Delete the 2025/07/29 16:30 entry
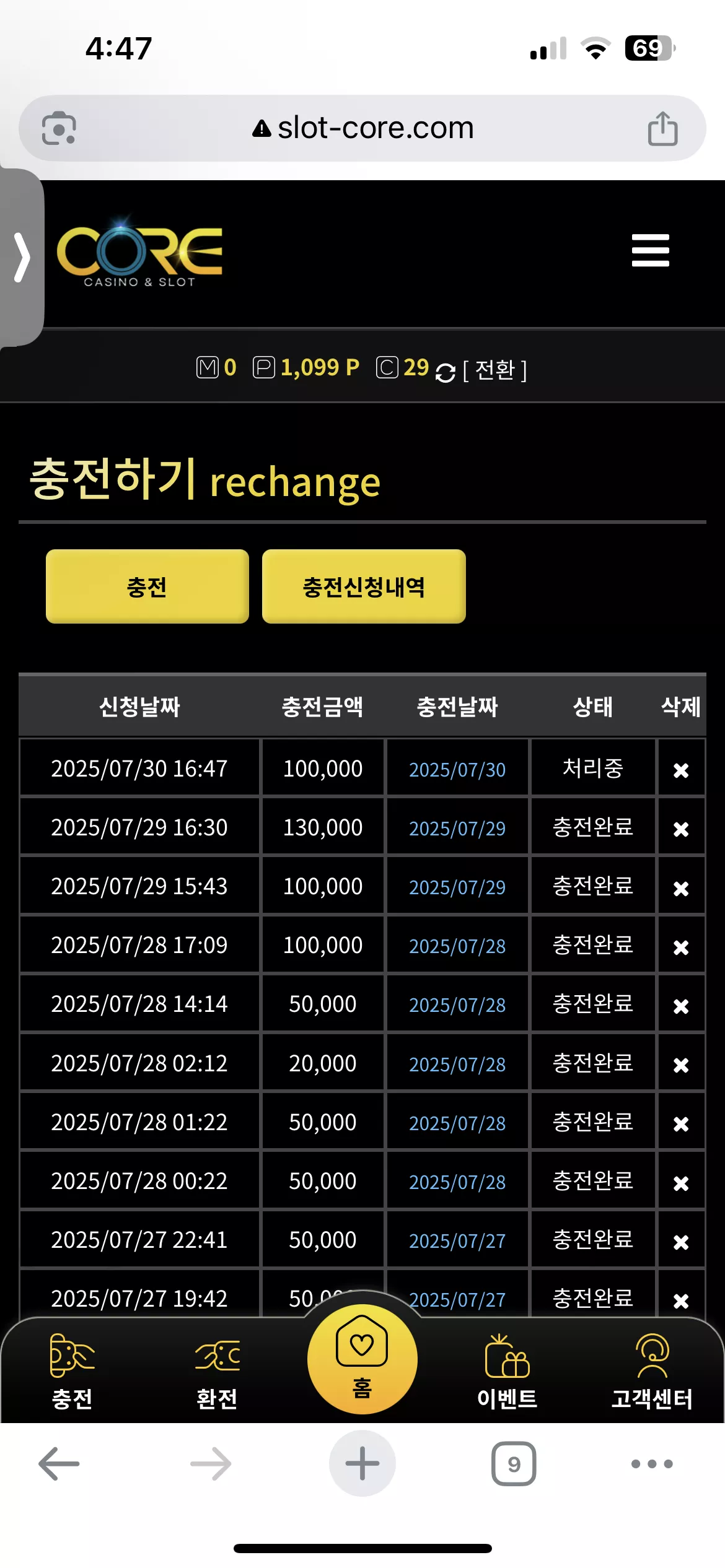This screenshot has width=725, height=1568. pyautogui.click(x=681, y=829)
